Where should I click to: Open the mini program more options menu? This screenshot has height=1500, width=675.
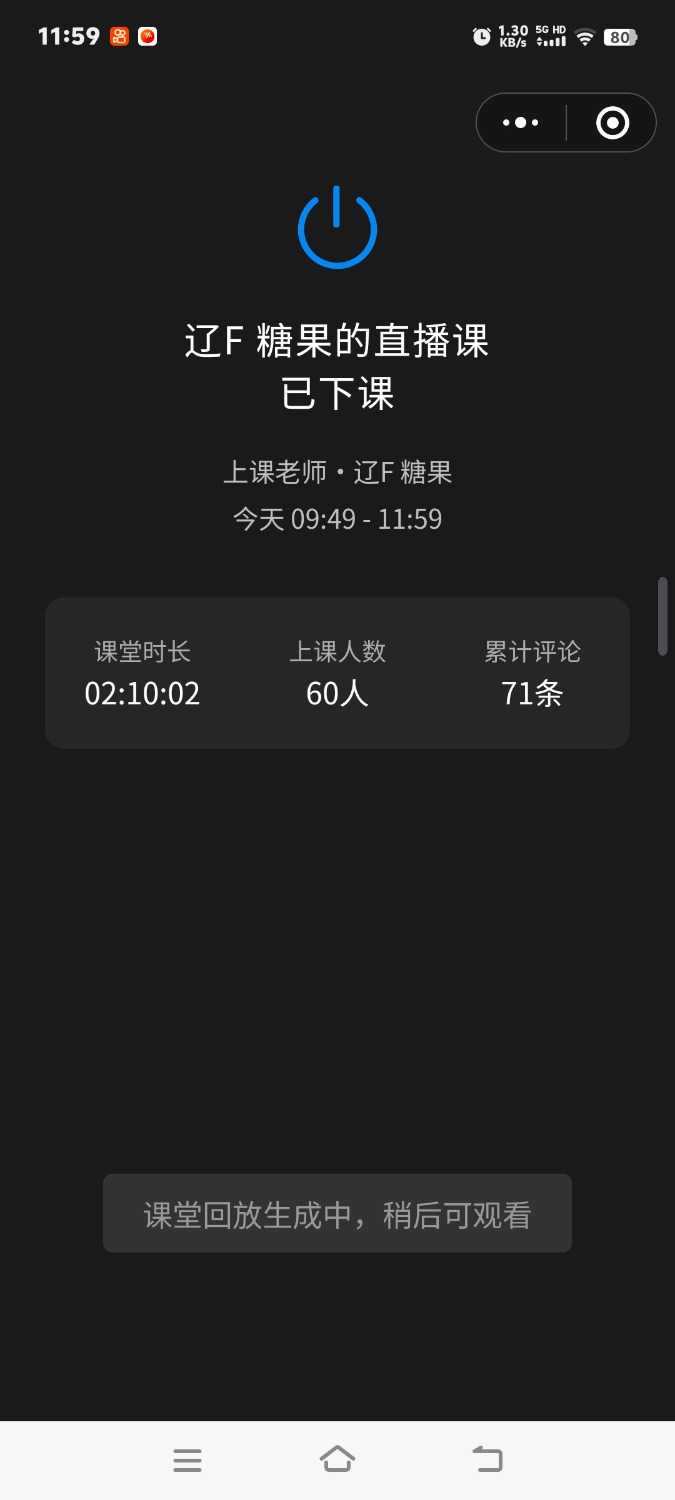click(x=521, y=123)
